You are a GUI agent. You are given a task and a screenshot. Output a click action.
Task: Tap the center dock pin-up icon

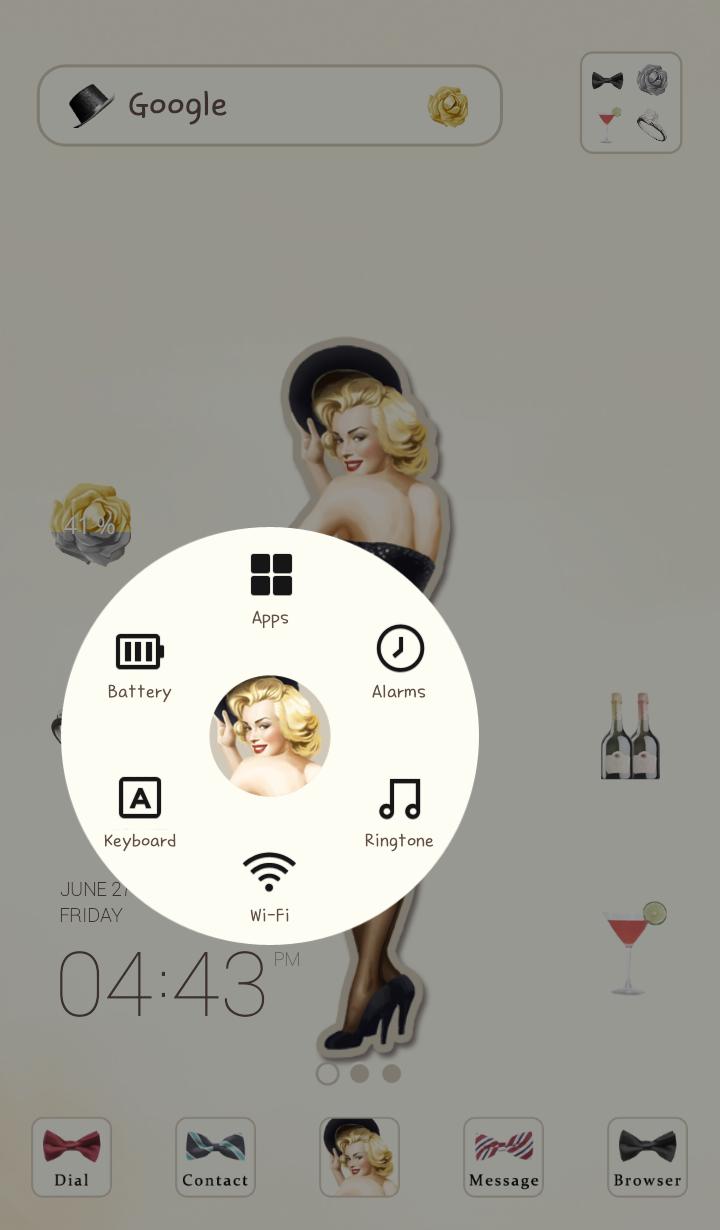pyautogui.click(x=359, y=1157)
